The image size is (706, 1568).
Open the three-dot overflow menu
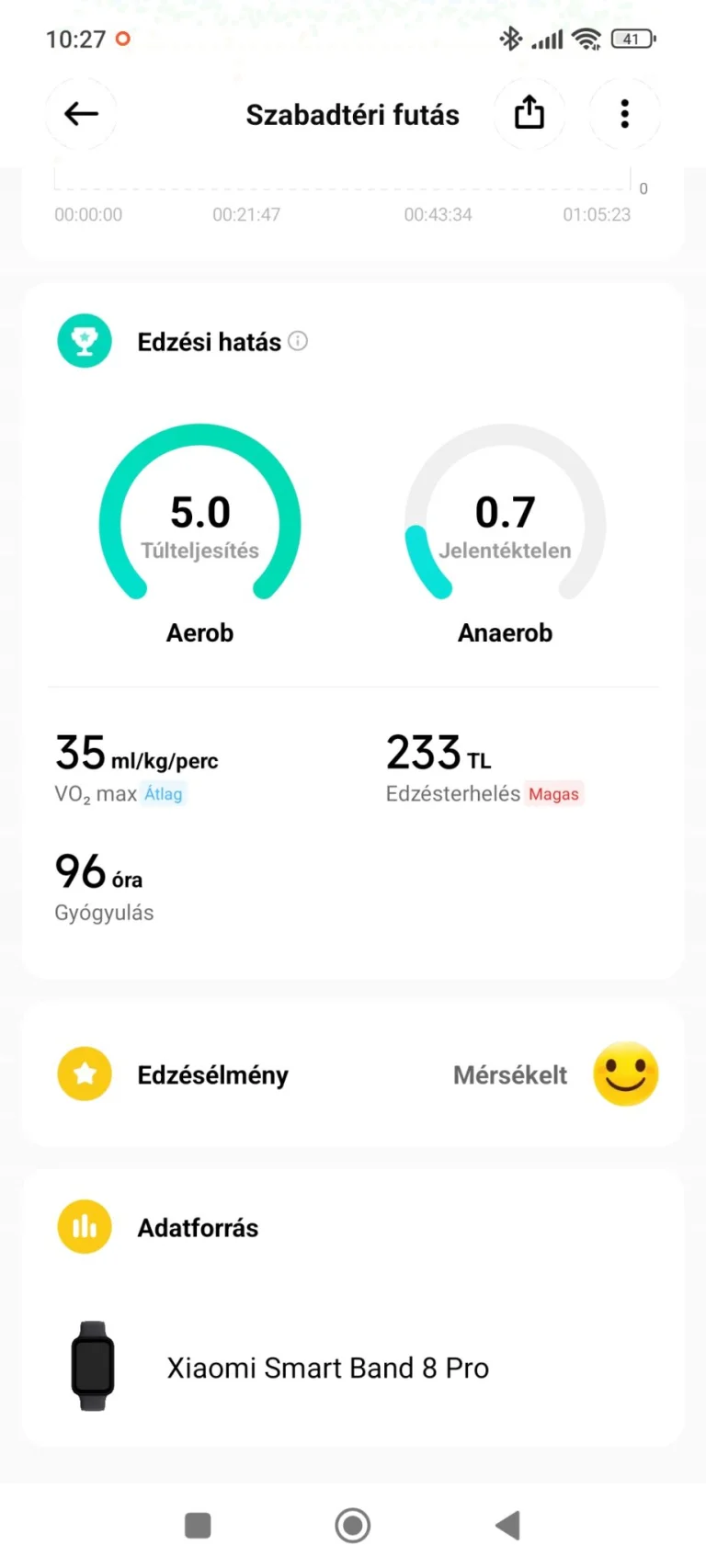[625, 114]
